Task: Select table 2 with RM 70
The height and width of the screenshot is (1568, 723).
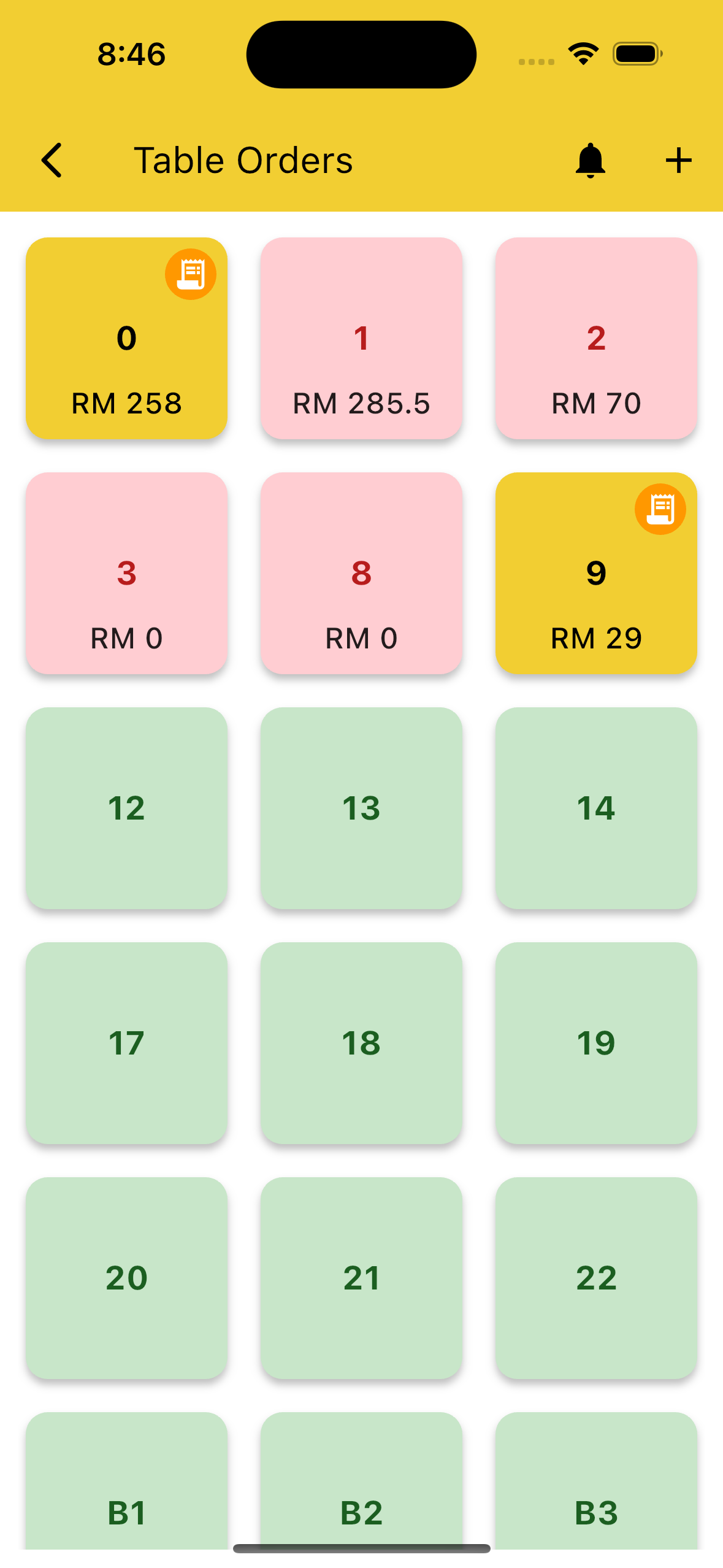Action: (x=596, y=338)
